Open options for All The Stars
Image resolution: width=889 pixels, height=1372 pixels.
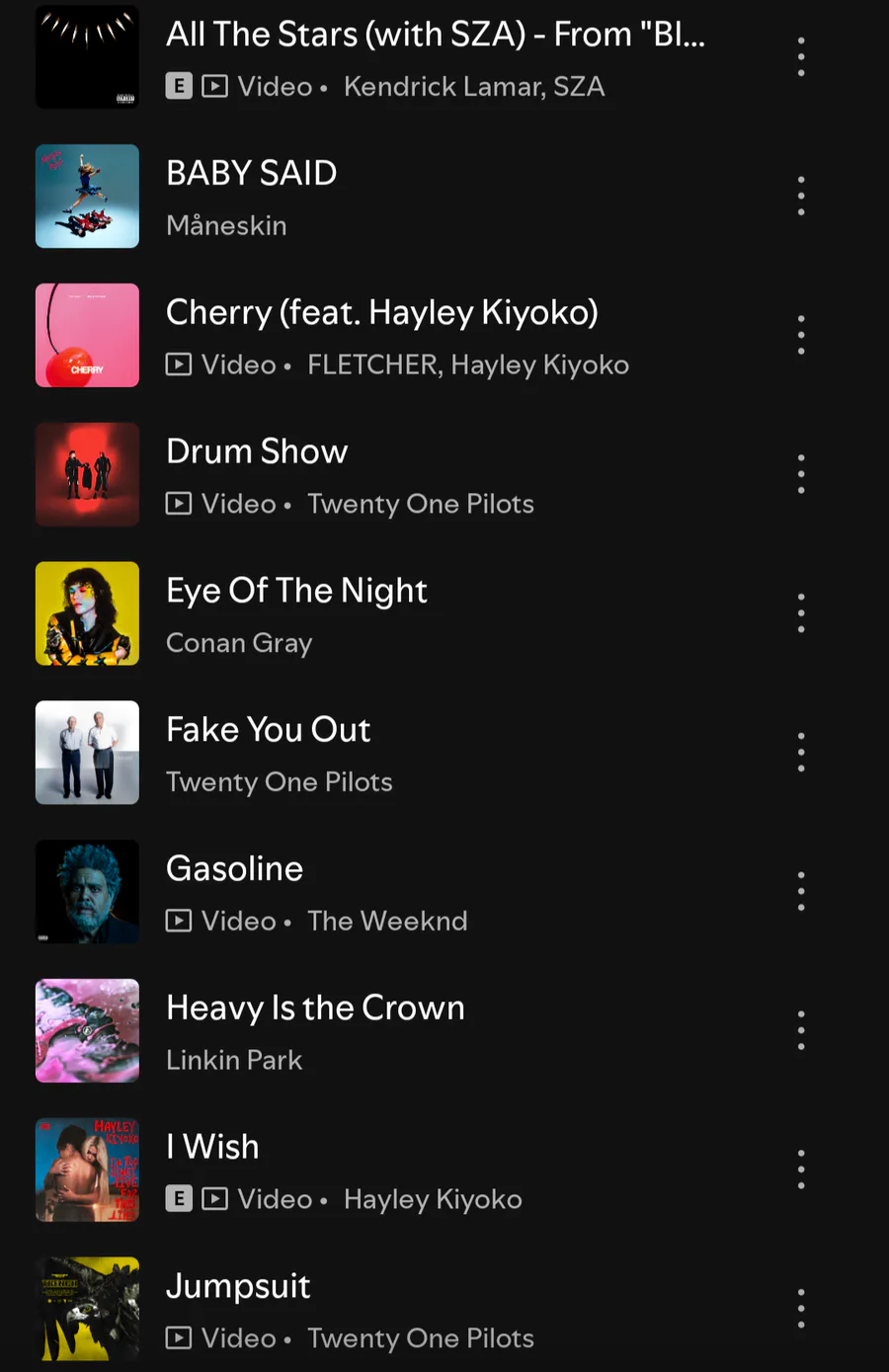pyautogui.click(x=801, y=57)
